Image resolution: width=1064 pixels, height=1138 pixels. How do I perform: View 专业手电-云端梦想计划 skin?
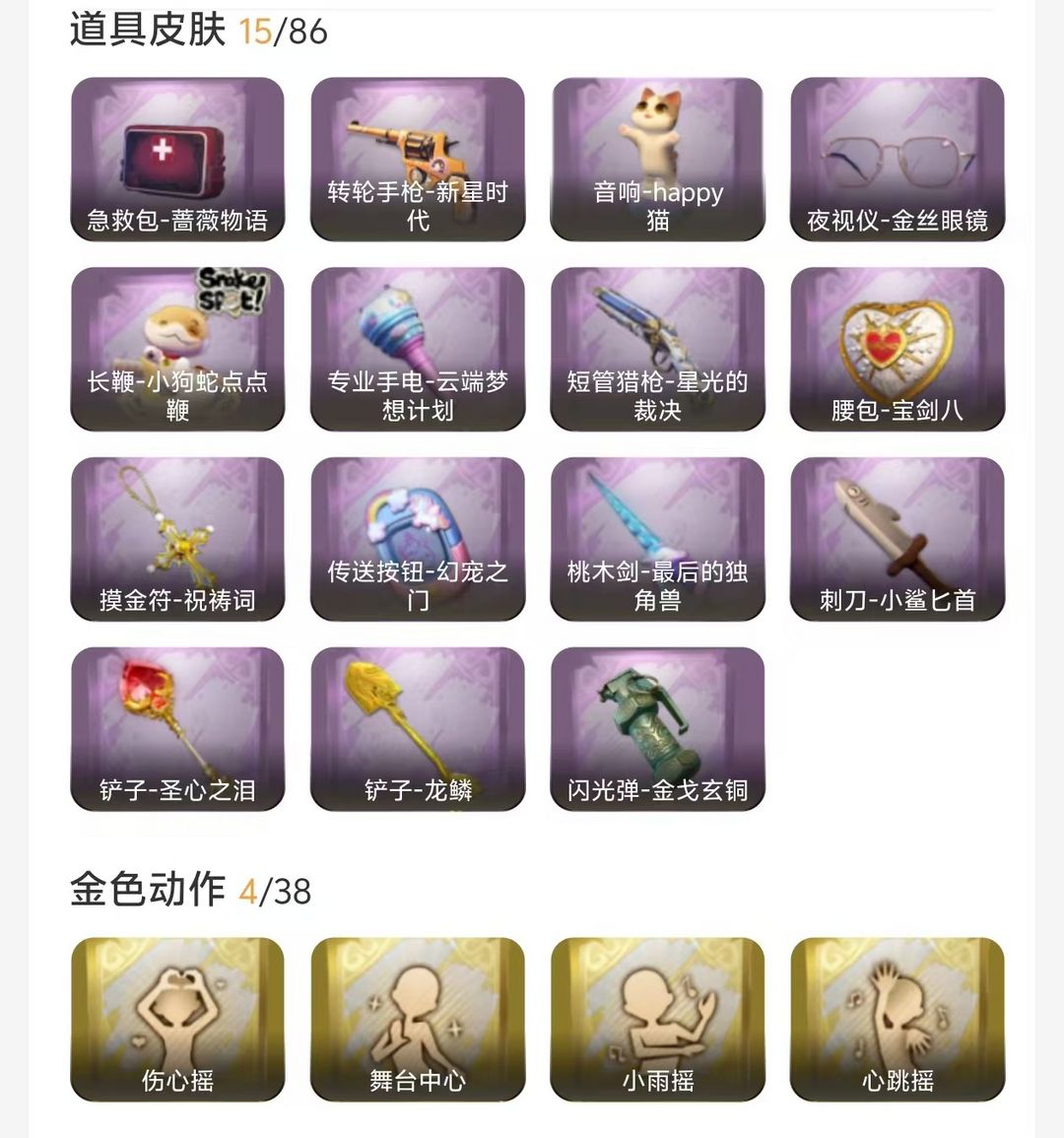click(x=418, y=349)
